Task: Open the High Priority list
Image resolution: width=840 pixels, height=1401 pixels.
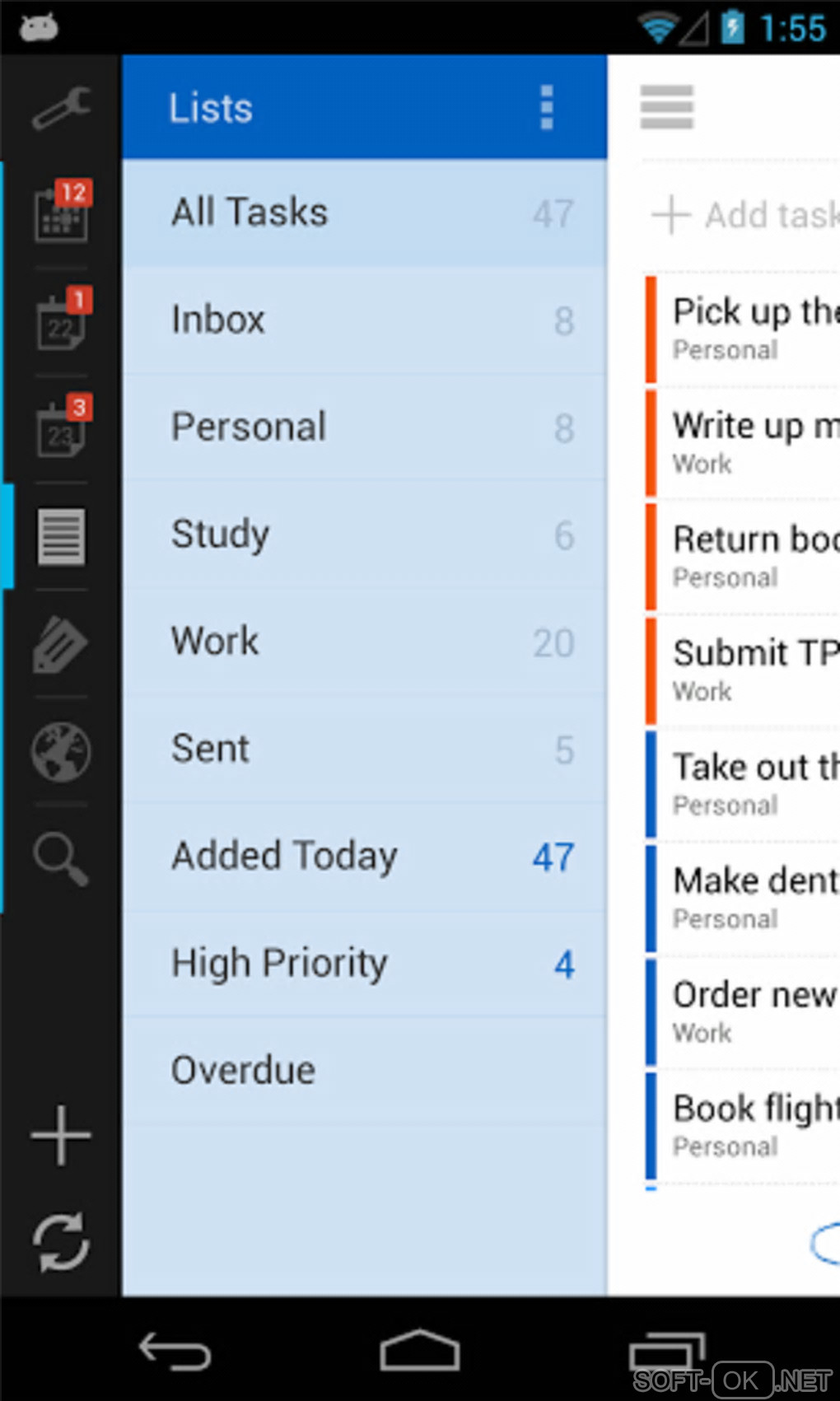Action: coord(364,964)
